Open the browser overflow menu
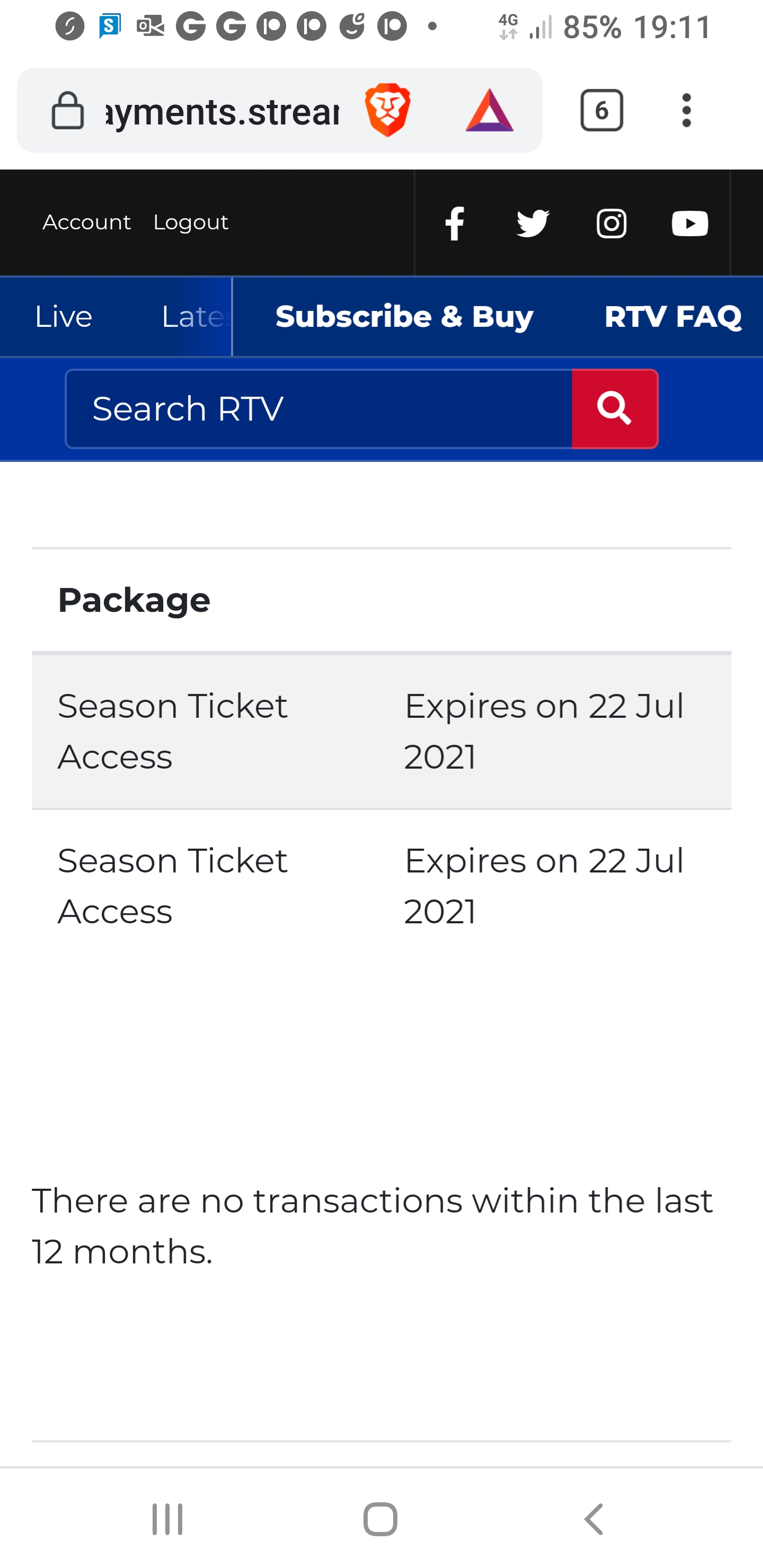763x1568 pixels. coord(686,110)
